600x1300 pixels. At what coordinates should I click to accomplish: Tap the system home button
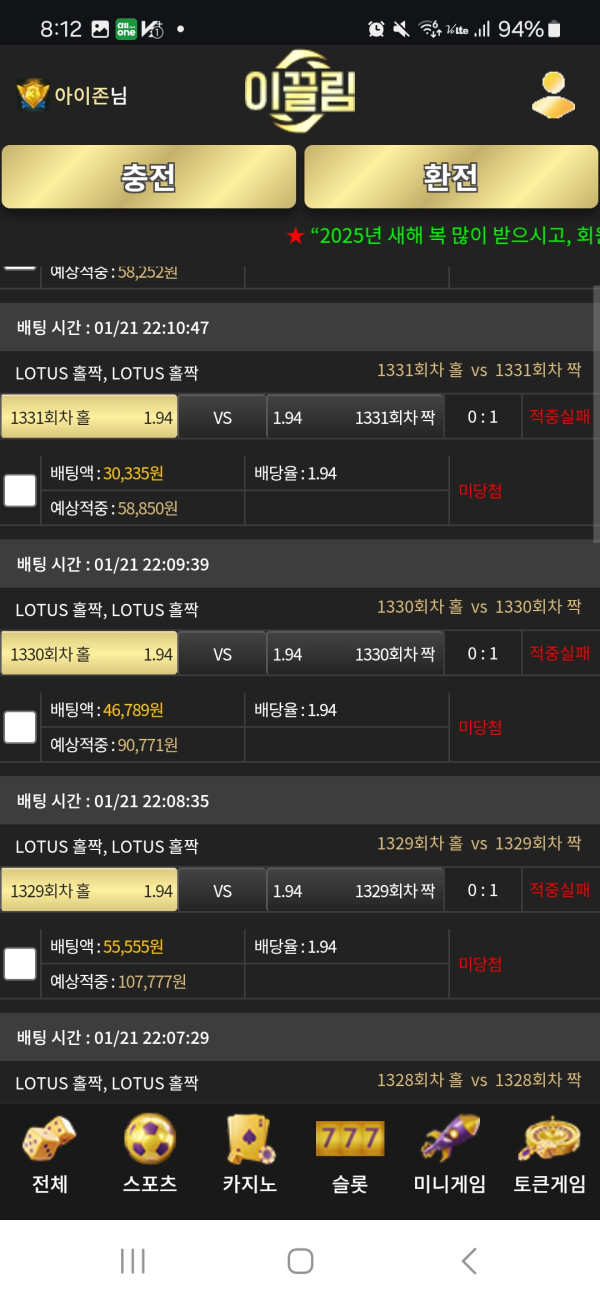tap(300, 1261)
